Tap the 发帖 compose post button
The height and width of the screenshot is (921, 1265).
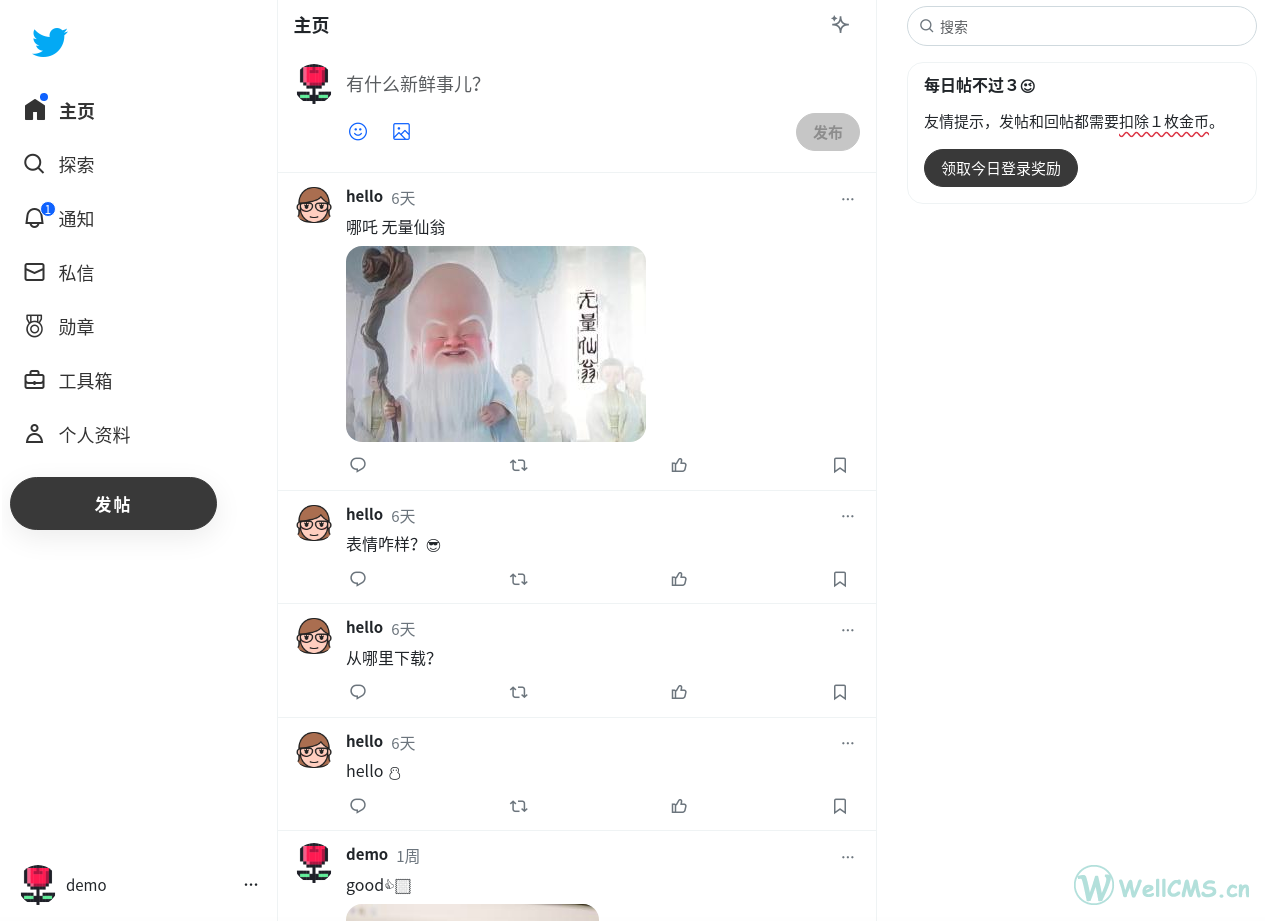coord(113,504)
